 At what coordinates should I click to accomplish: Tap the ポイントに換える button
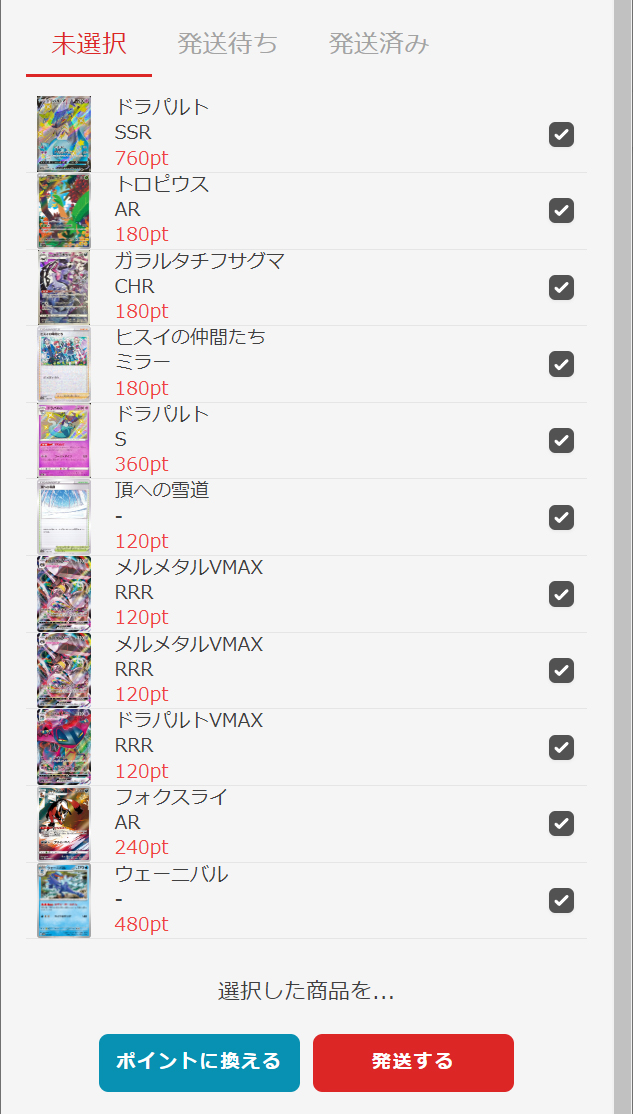199,1062
